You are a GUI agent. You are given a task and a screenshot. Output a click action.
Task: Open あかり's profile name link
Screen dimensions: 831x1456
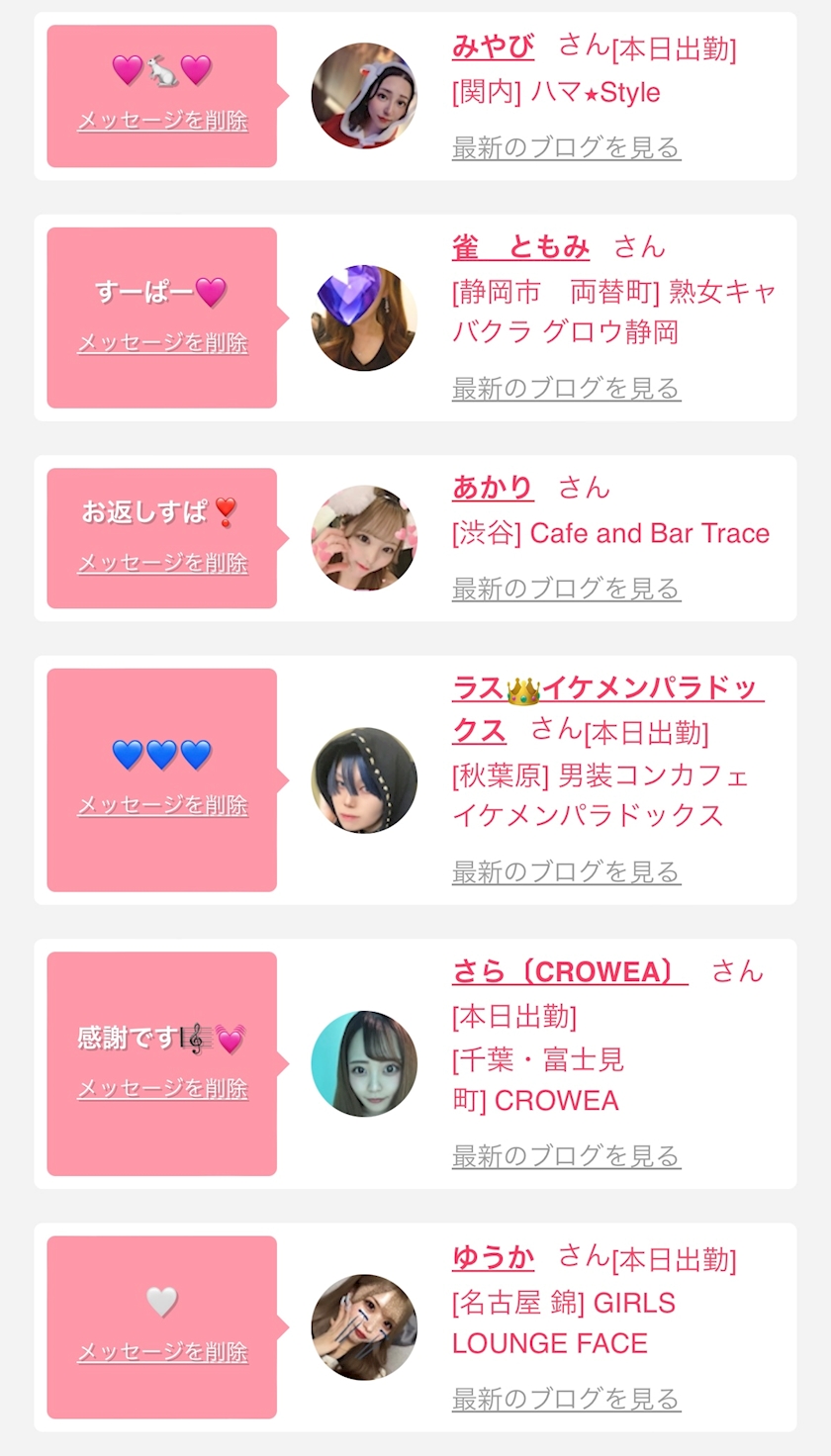pyautogui.click(x=493, y=488)
